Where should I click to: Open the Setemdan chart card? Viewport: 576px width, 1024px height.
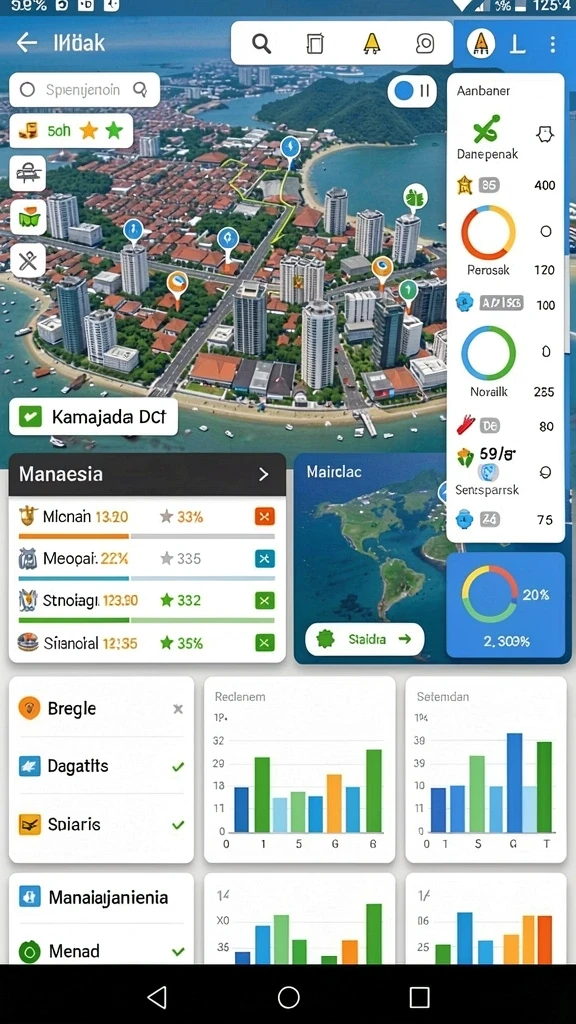tap(486, 769)
